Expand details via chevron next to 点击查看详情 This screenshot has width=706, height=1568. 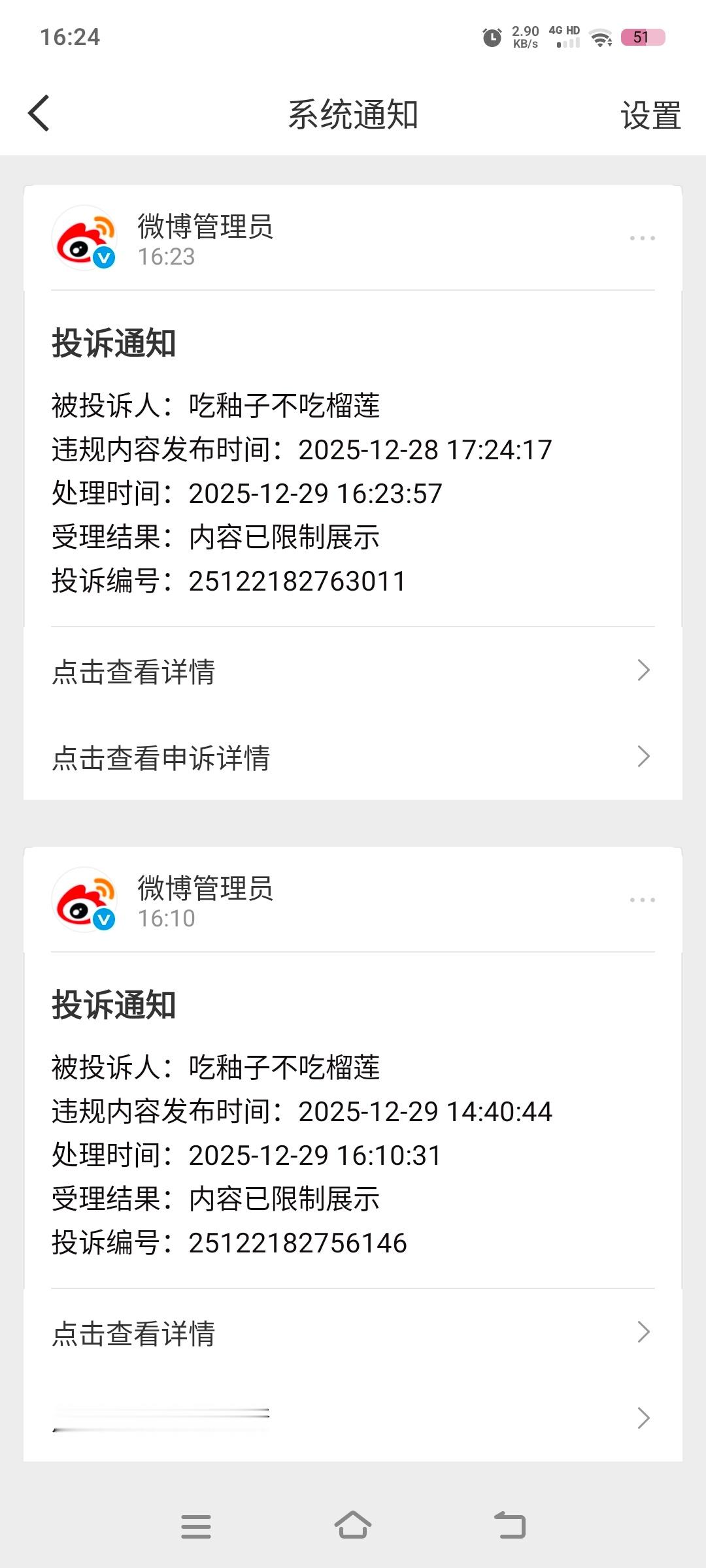[644, 670]
